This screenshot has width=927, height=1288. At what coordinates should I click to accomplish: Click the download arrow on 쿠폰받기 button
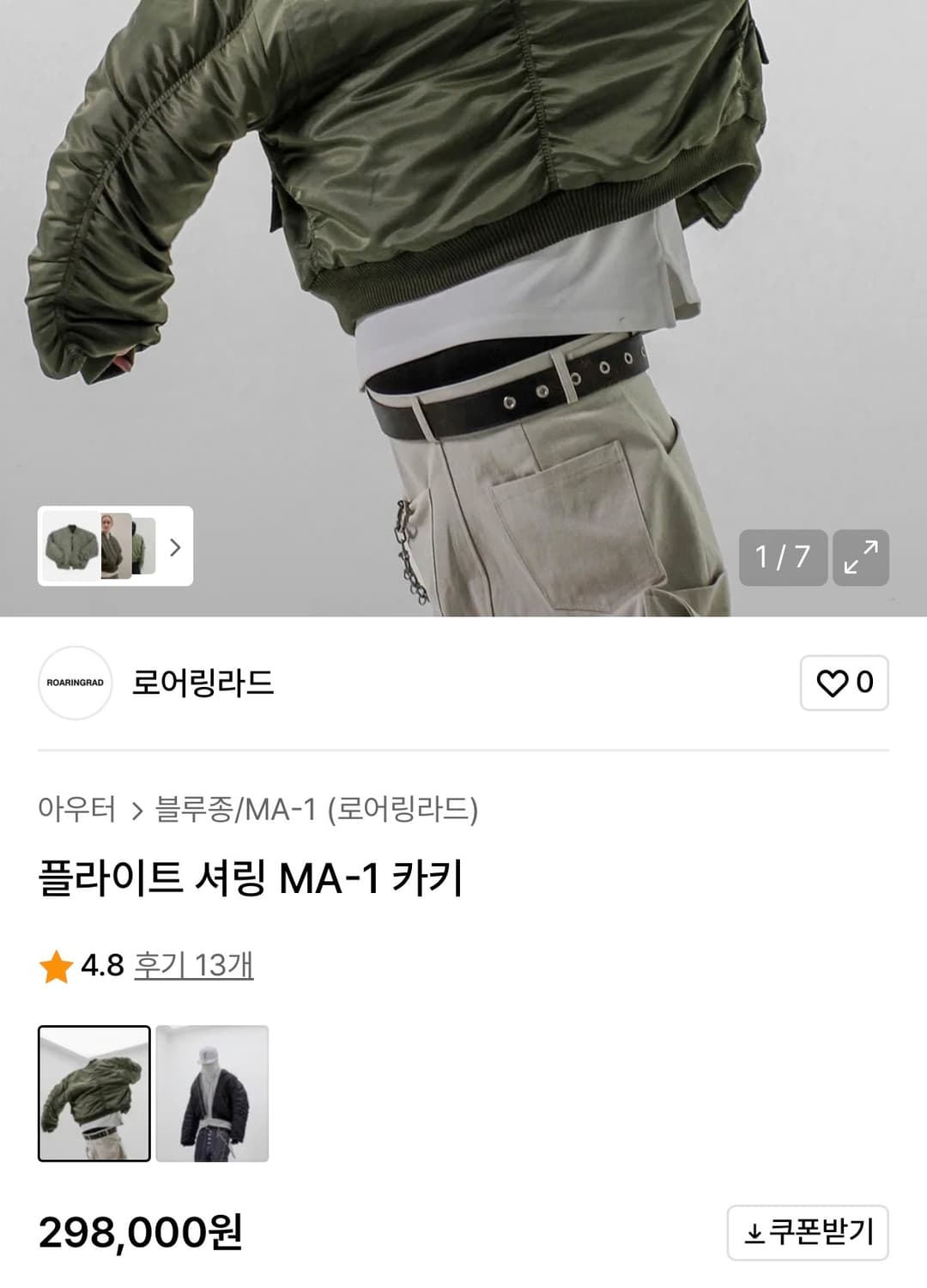point(755,1231)
